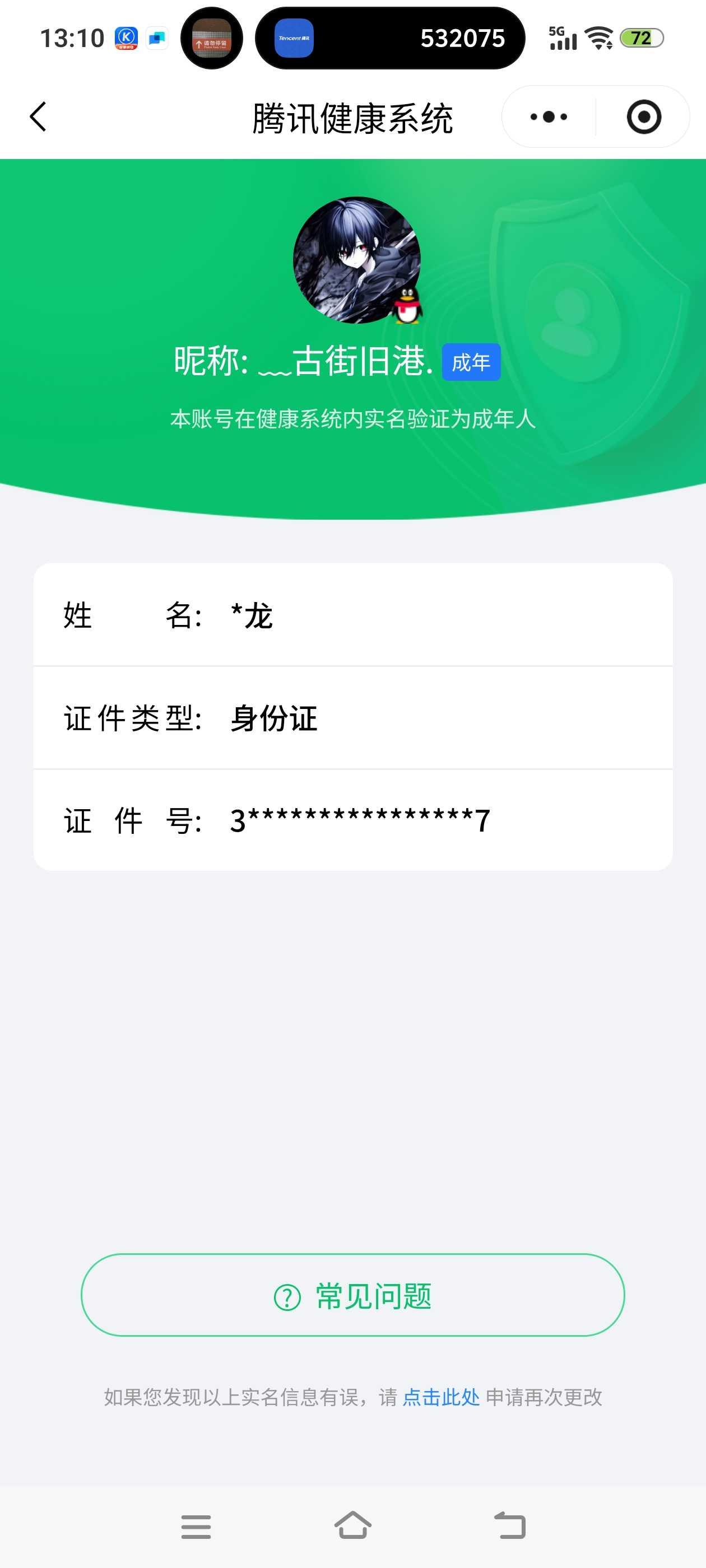Open the 常见问题 FAQ button

(352, 1295)
